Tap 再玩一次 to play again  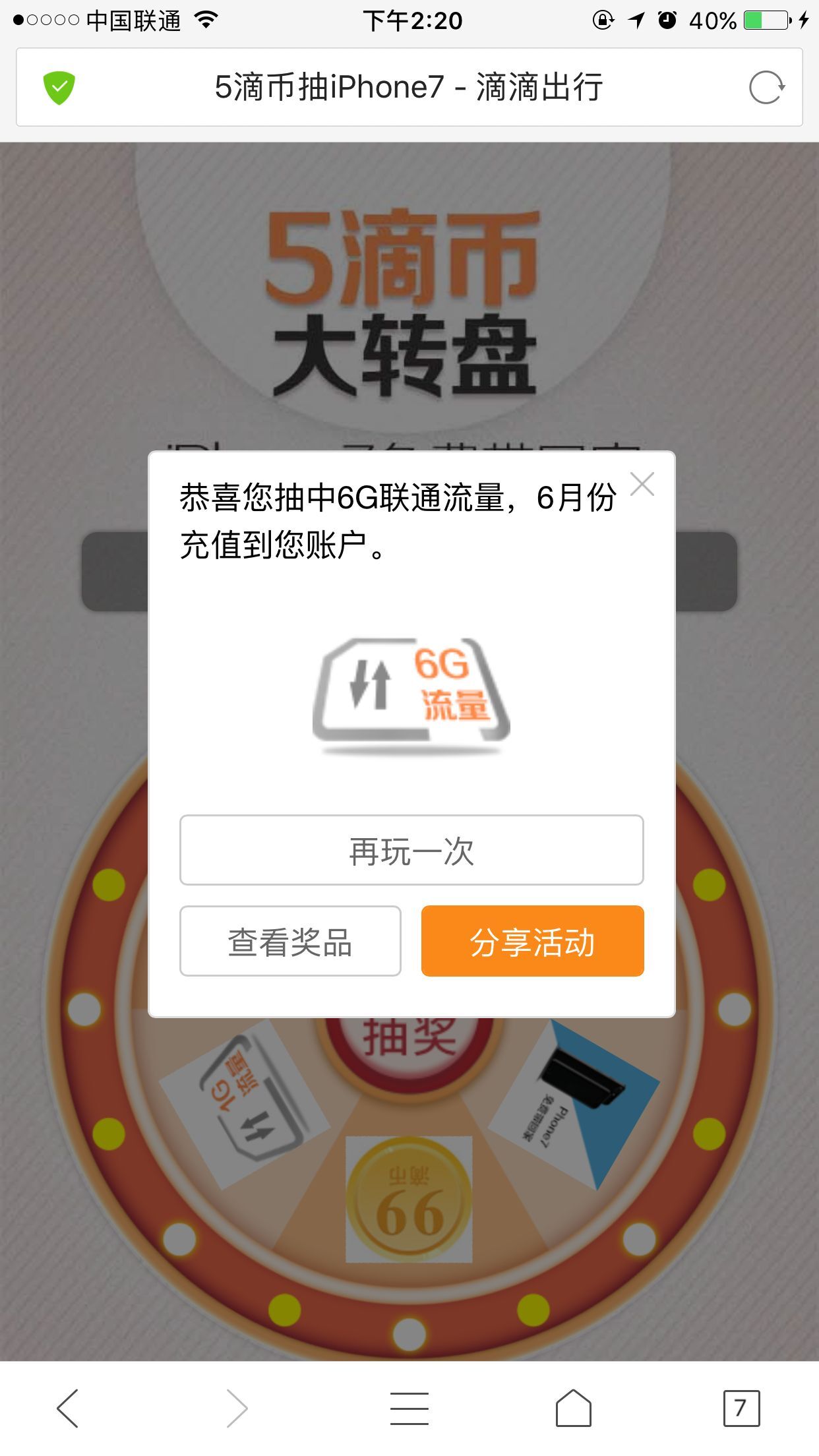(411, 851)
